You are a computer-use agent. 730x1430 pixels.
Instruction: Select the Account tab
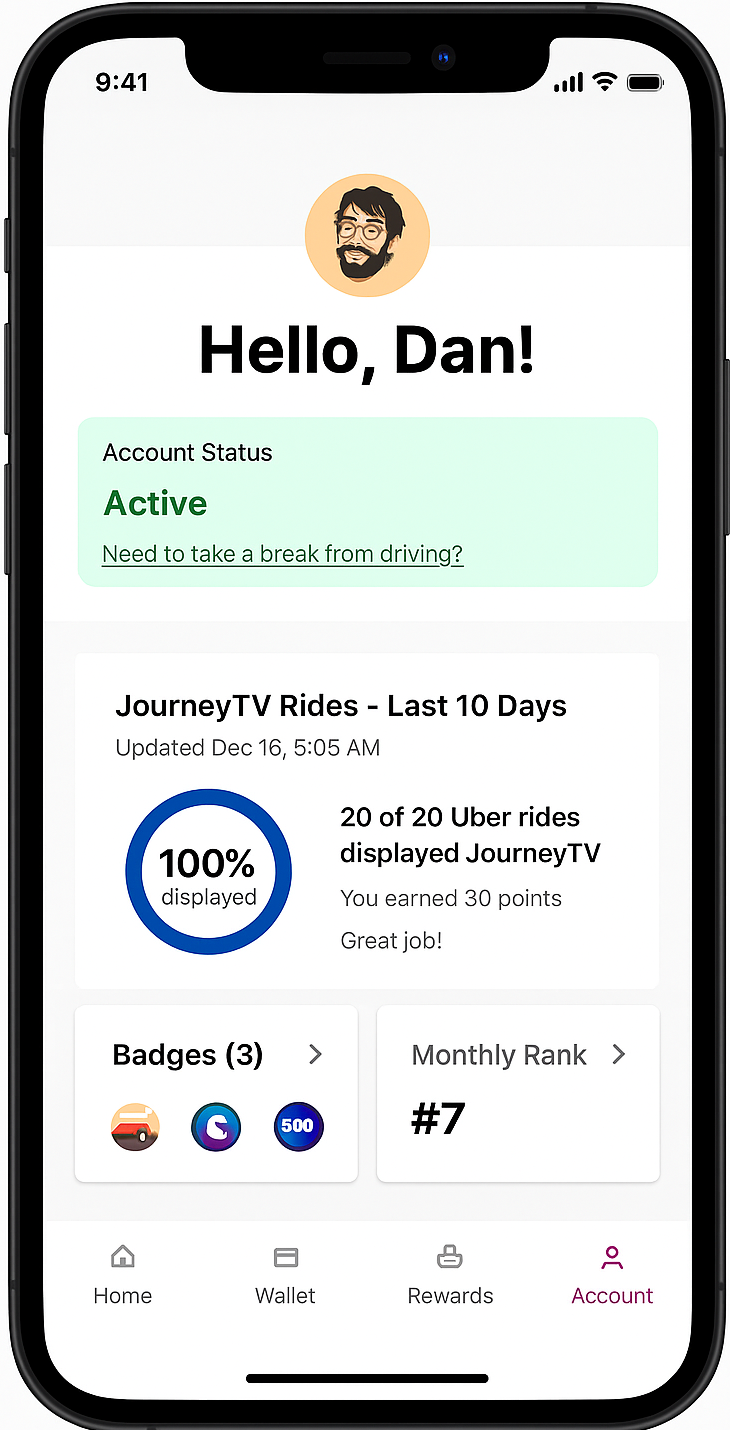point(612,1276)
